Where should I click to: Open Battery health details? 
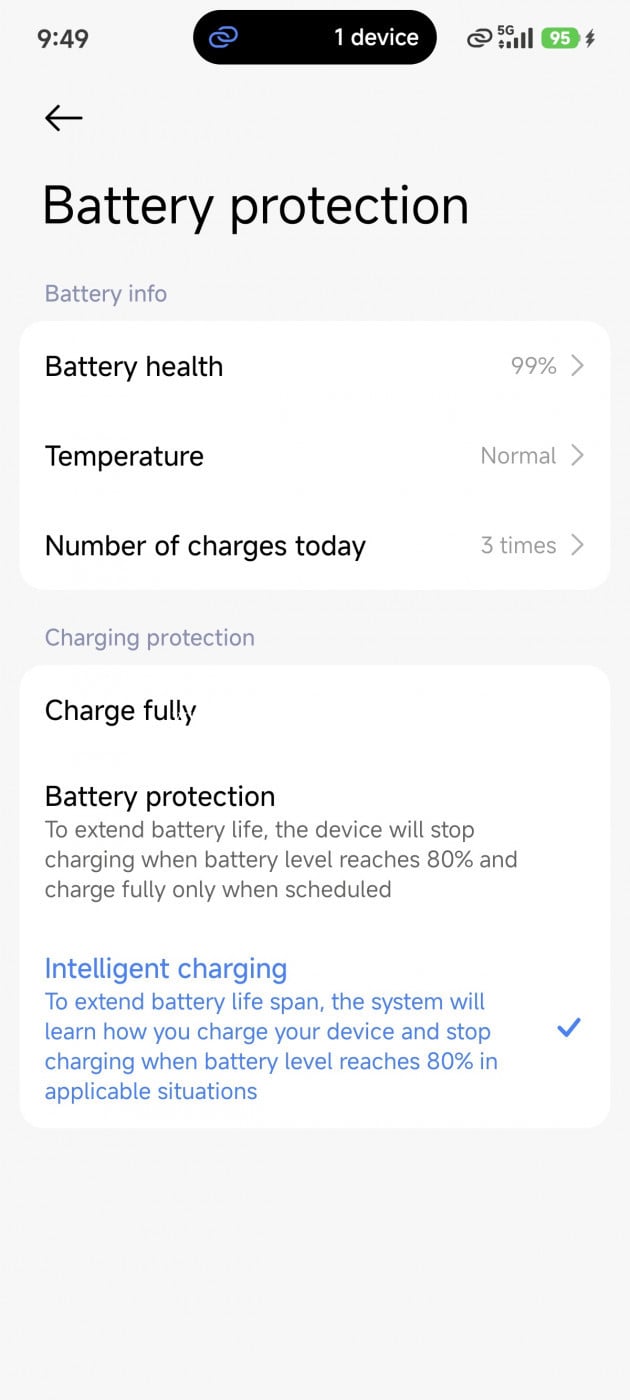click(314, 366)
